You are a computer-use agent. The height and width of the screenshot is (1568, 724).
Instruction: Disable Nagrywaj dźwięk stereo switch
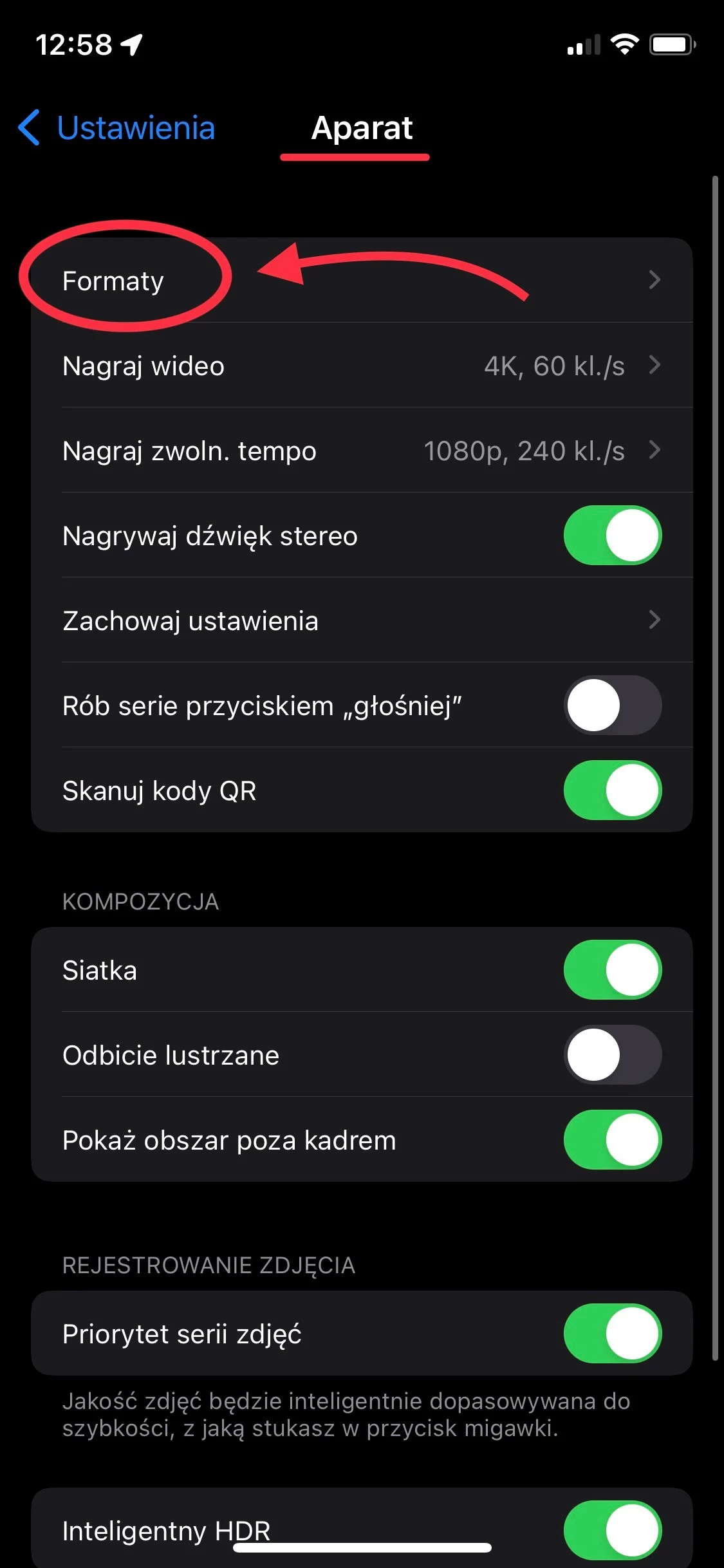pyautogui.click(x=613, y=536)
